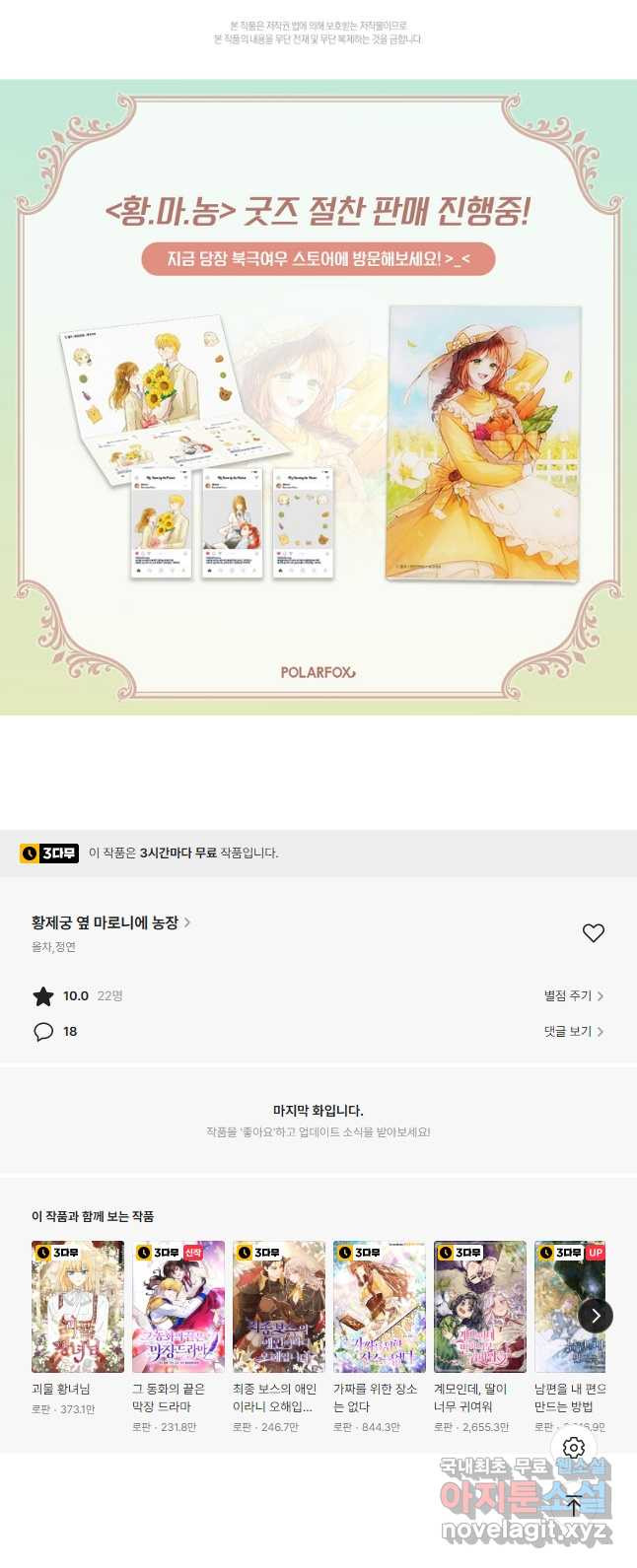Open 그 동화의 끝은 막장 드라마
This screenshot has width=637, height=1568.
coord(178,1306)
